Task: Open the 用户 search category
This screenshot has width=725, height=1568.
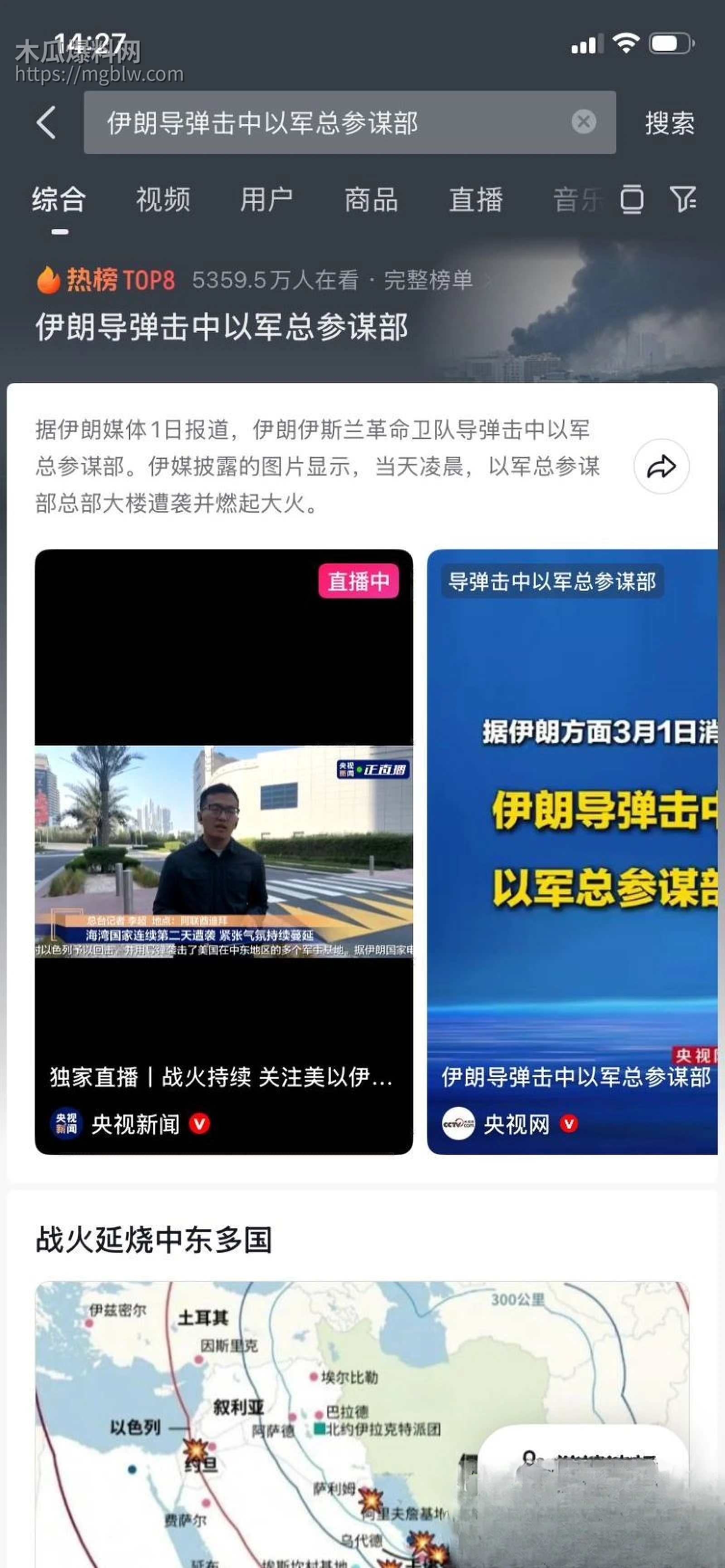Action: [266, 199]
